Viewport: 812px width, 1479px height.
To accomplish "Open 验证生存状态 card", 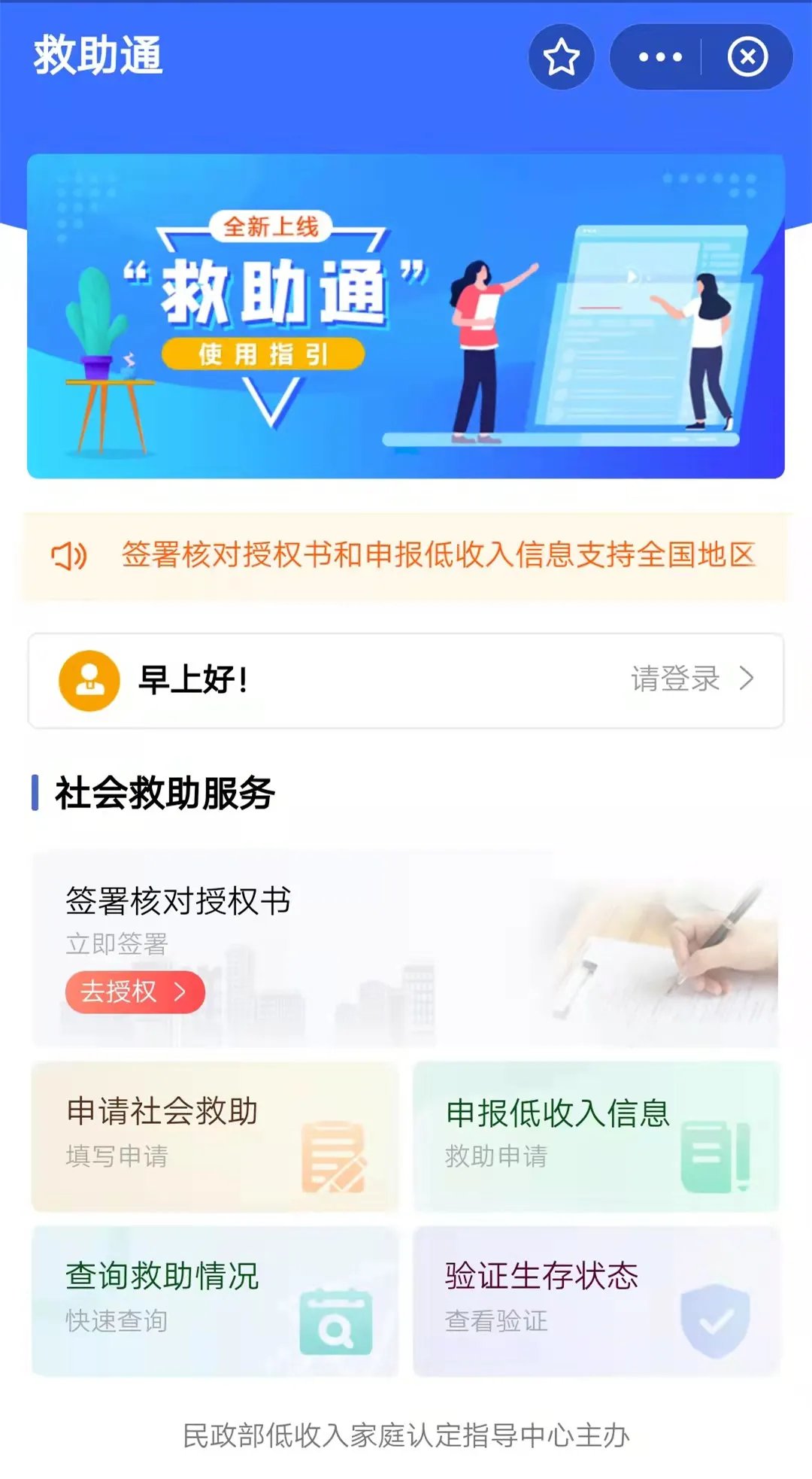I will point(595,1300).
